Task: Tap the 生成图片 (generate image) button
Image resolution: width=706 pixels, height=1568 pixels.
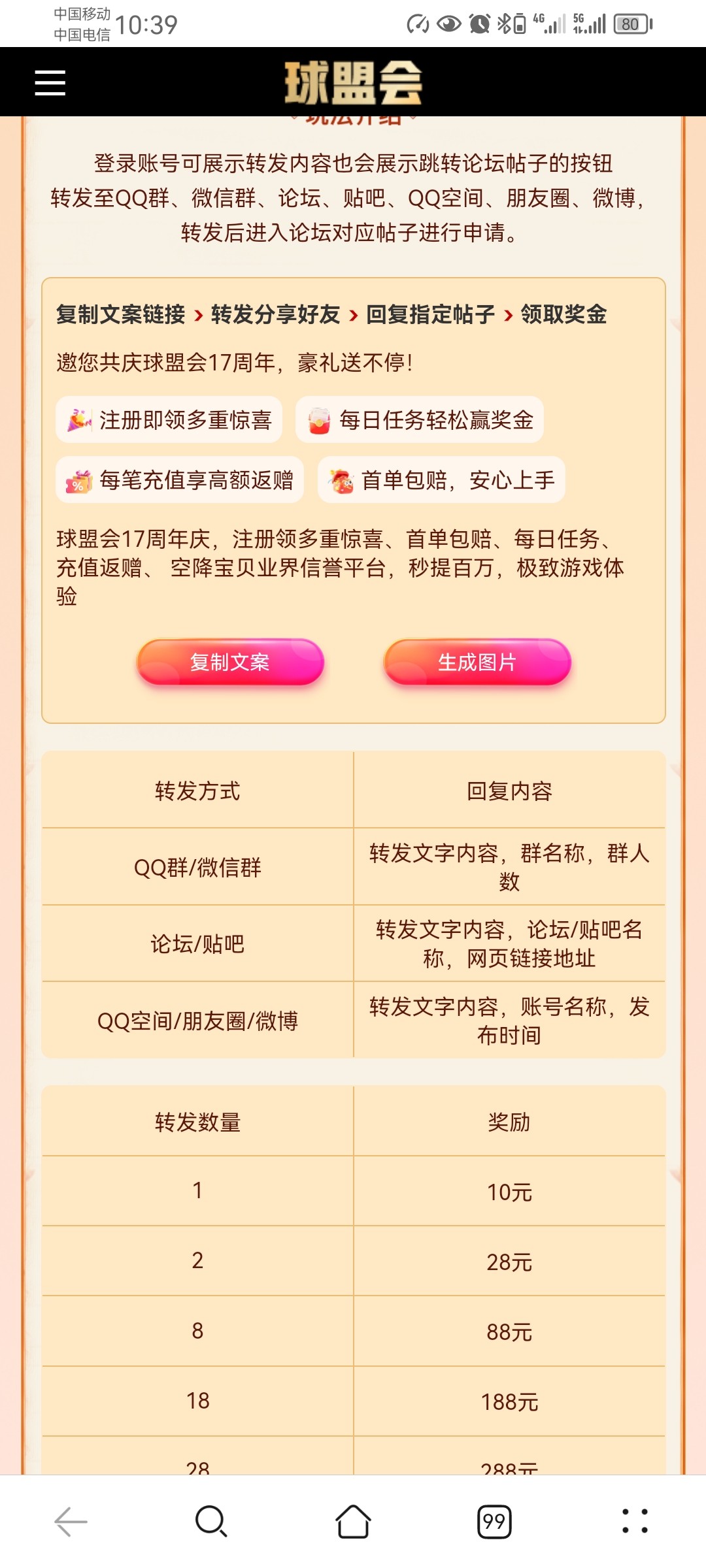Action: click(475, 662)
